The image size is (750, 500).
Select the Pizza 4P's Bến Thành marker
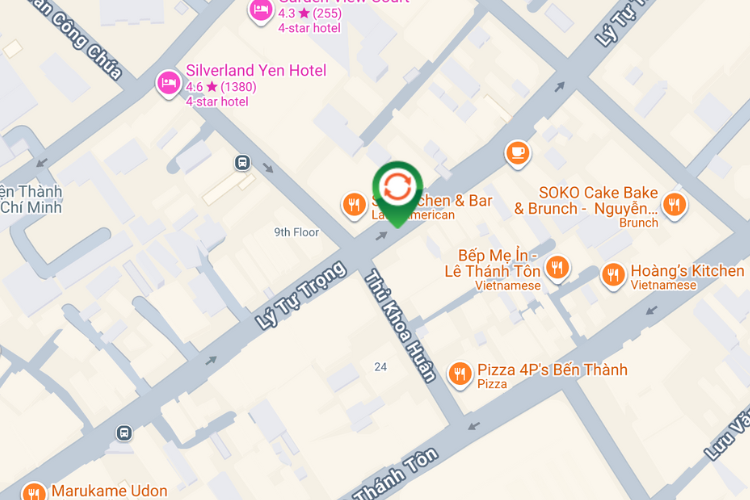pos(460,374)
